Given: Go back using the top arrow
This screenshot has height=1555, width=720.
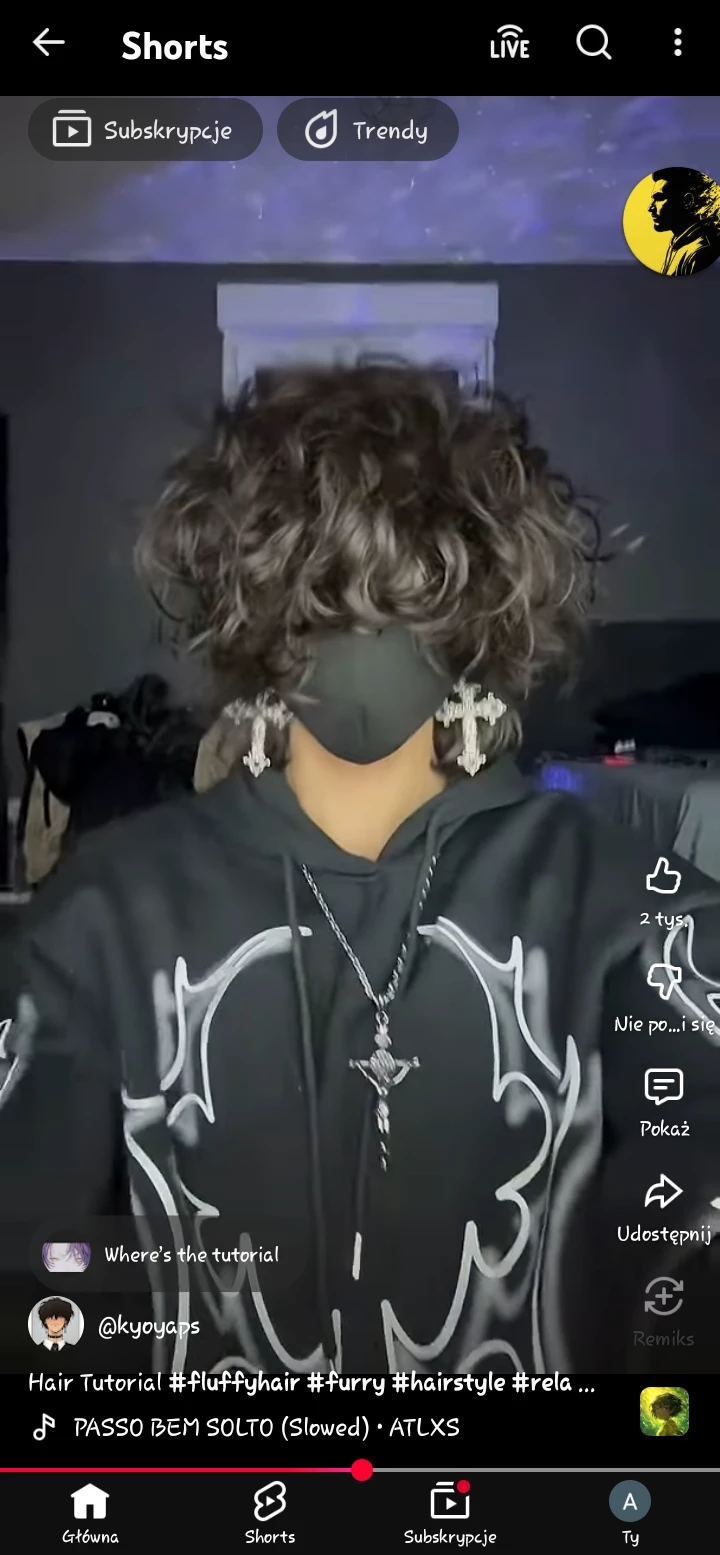Looking at the screenshot, I should (48, 43).
